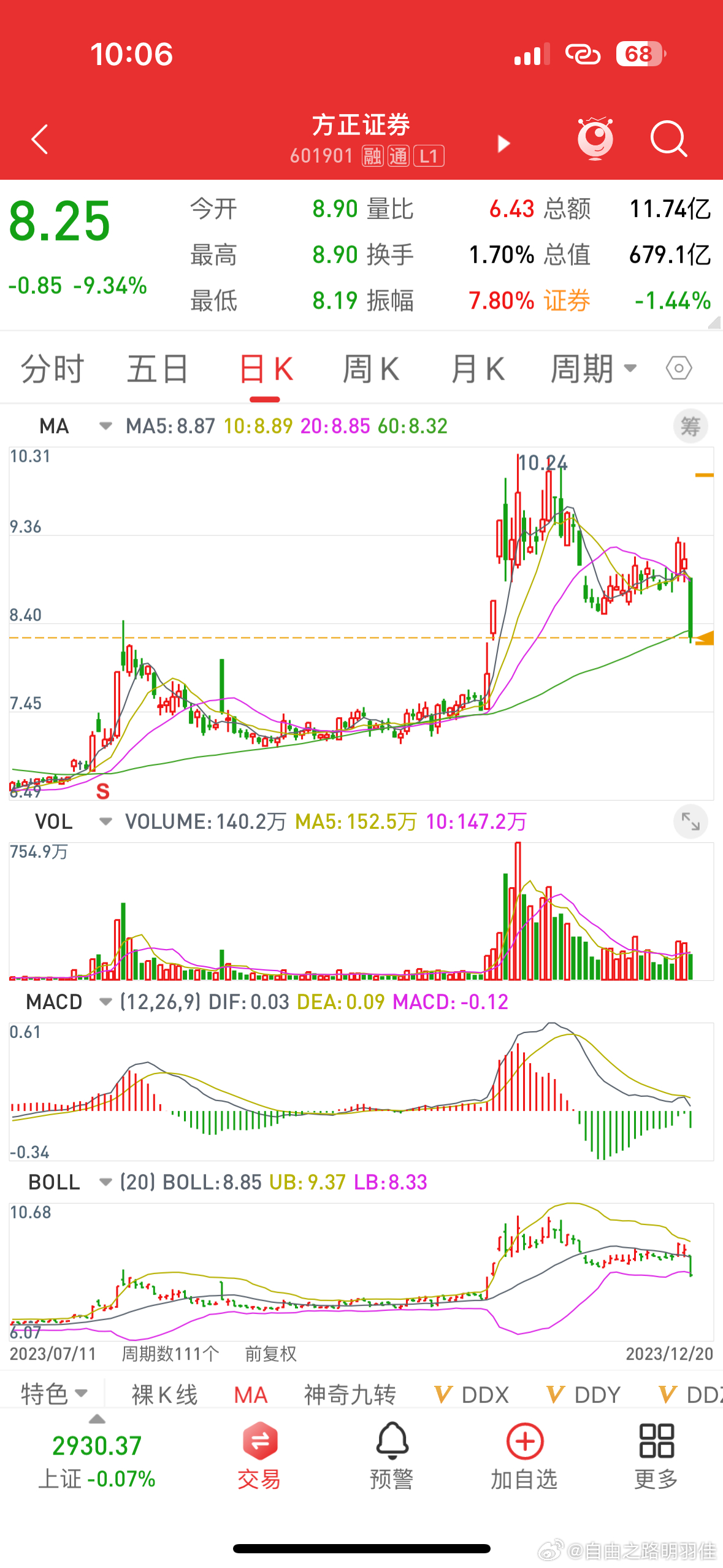
Task: Open the search magnifier icon
Action: [668, 139]
